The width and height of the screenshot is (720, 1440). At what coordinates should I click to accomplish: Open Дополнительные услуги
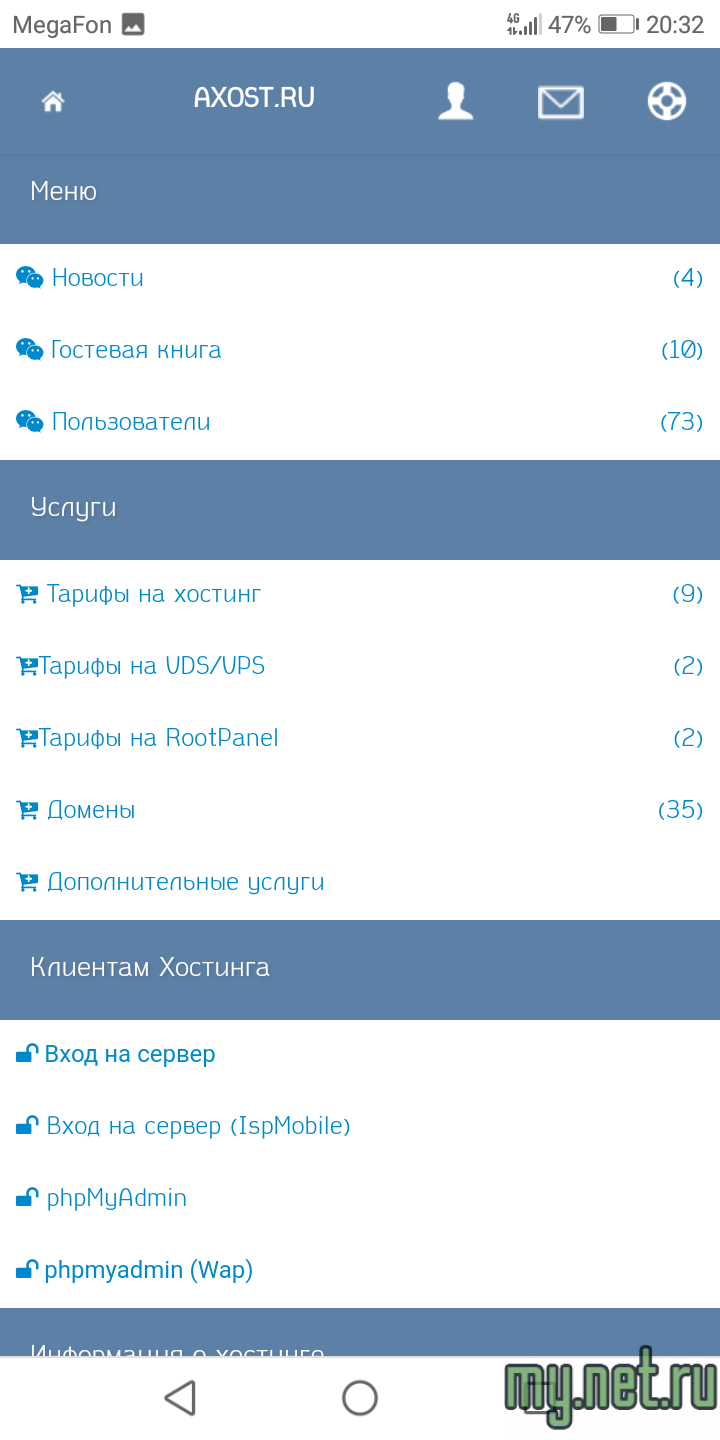(185, 882)
